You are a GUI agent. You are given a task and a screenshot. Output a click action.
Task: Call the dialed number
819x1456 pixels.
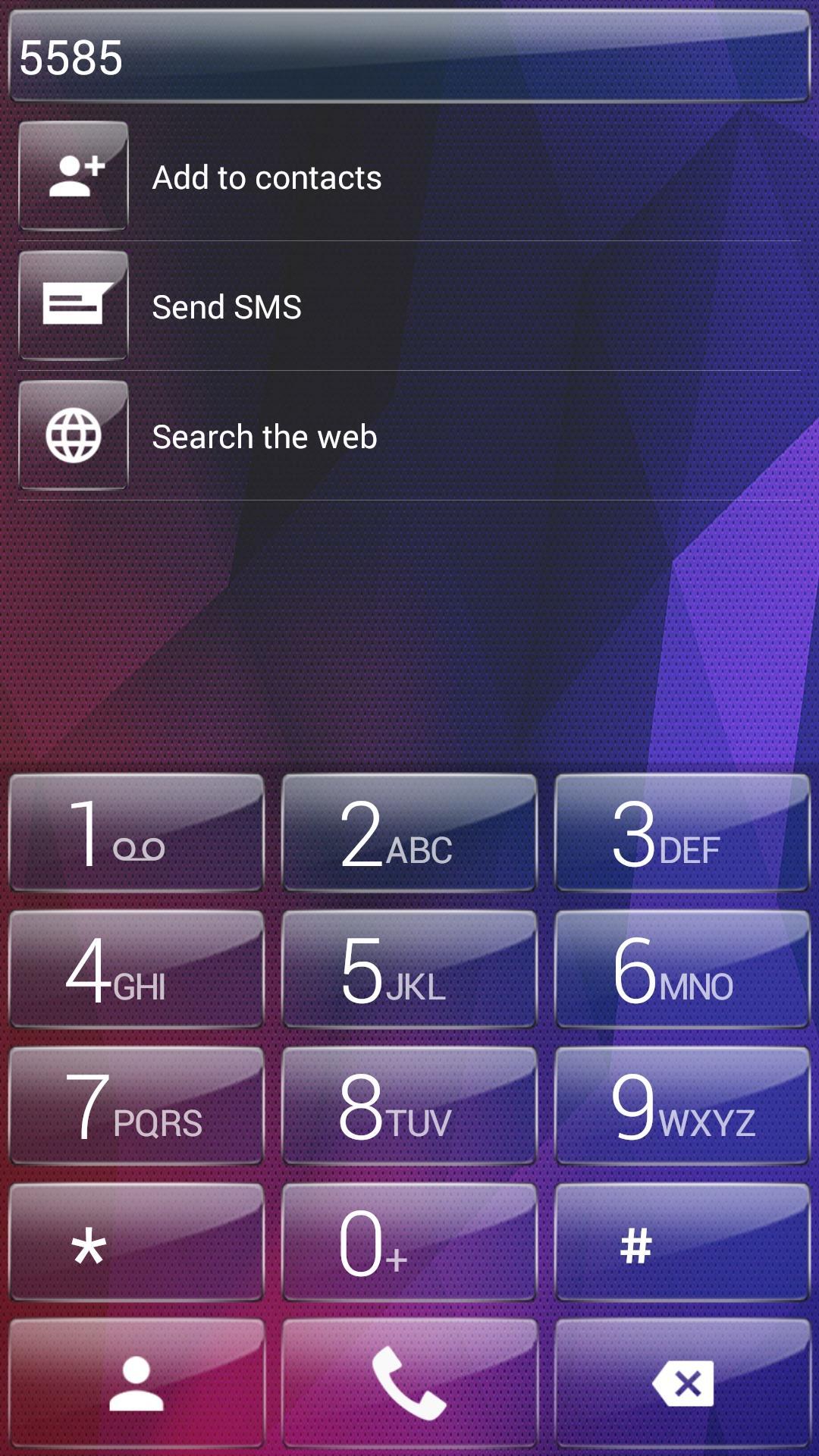point(409,1382)
